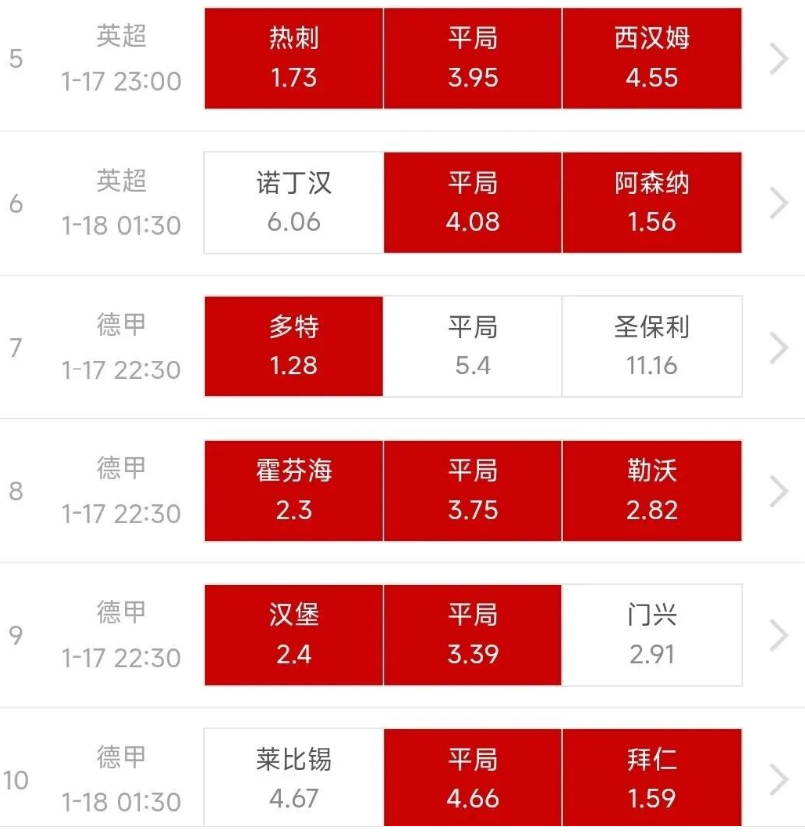805x834 pixels.
Task: Deselect 拜仁 win at 1.59
Action: pos(652,778)
